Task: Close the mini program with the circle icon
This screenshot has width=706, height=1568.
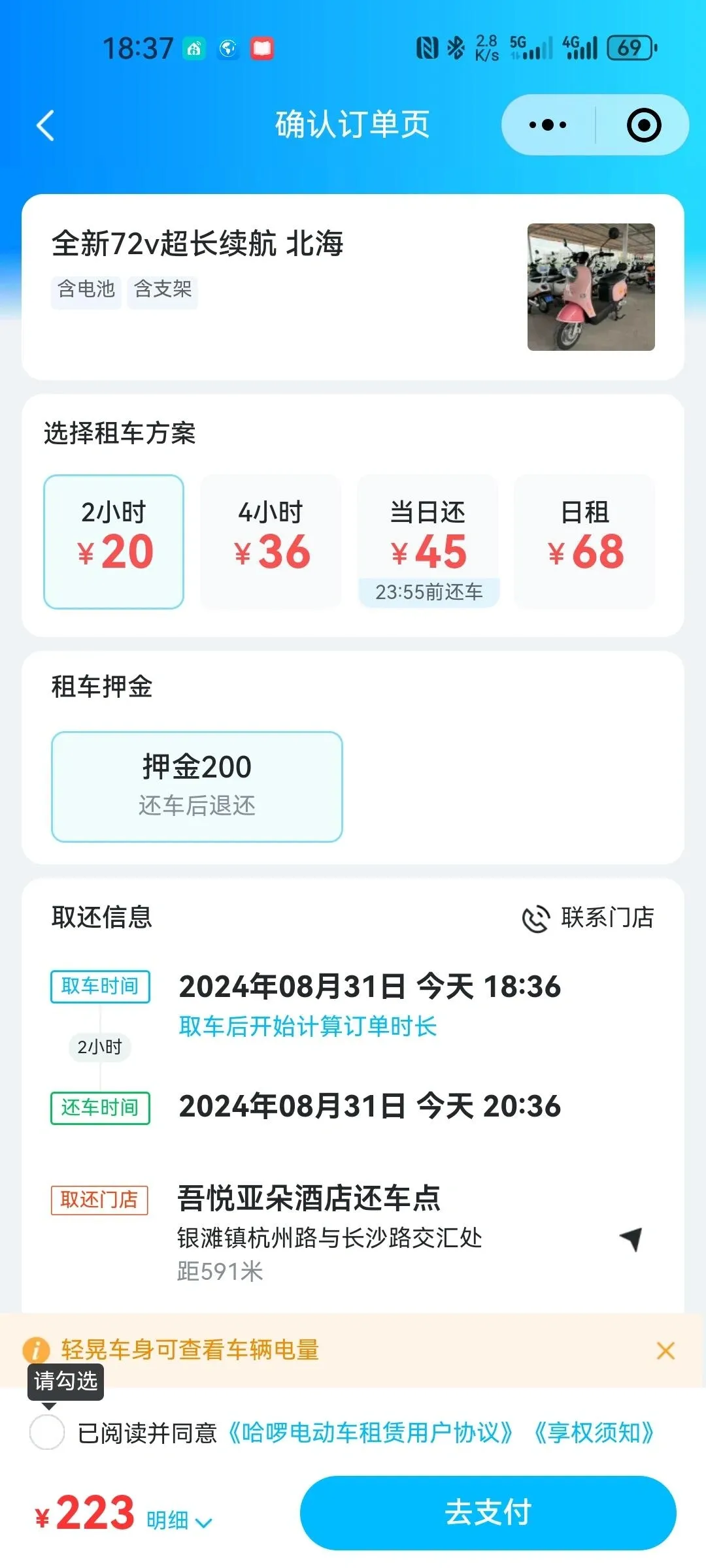Action: [x=643, y=125]
